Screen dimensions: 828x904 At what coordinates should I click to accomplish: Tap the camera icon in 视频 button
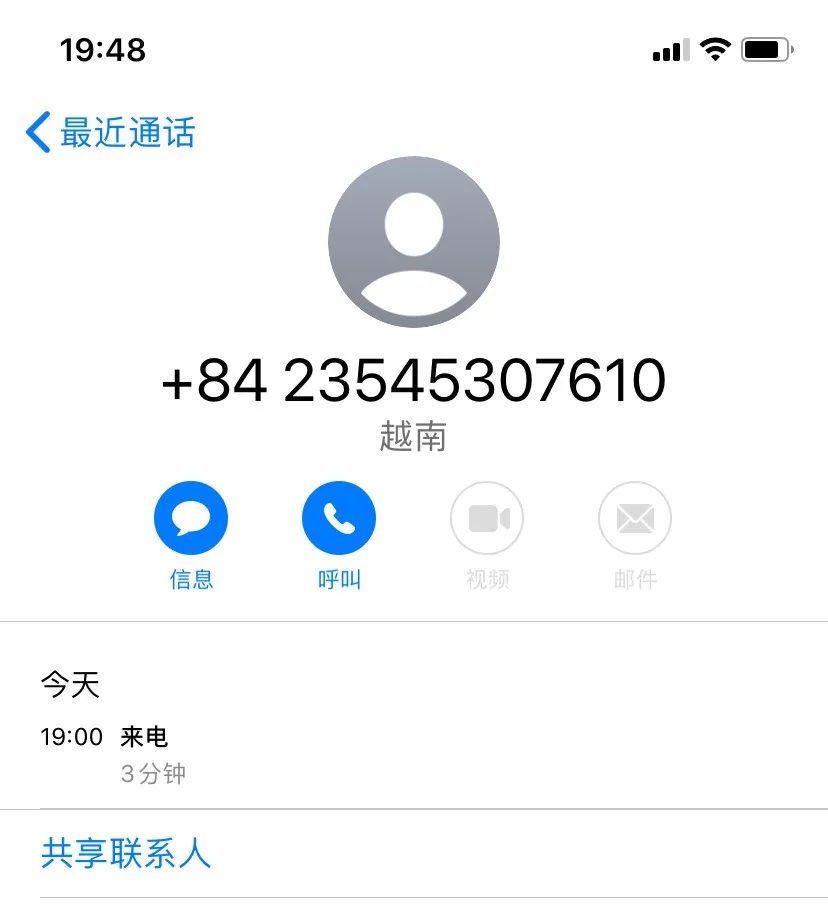tap(486, 517)
